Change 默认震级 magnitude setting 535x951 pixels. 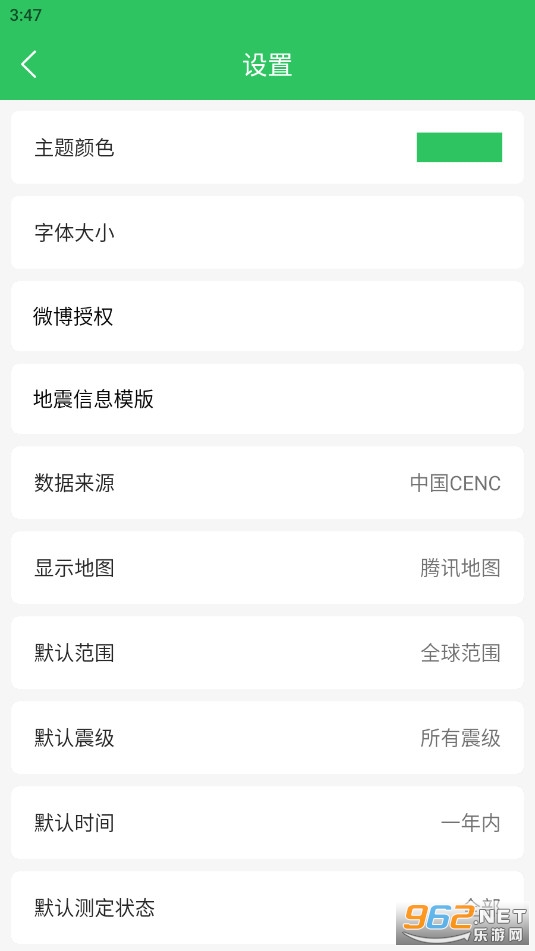[x=268, y=738]
